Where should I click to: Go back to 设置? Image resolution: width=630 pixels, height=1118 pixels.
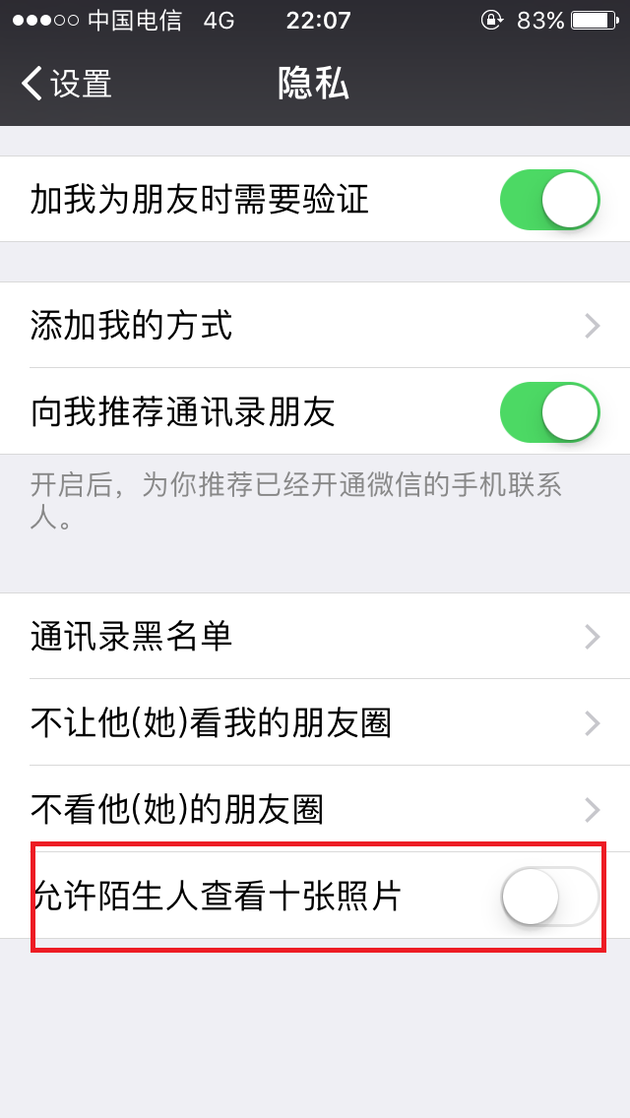[x=67, y=84]
